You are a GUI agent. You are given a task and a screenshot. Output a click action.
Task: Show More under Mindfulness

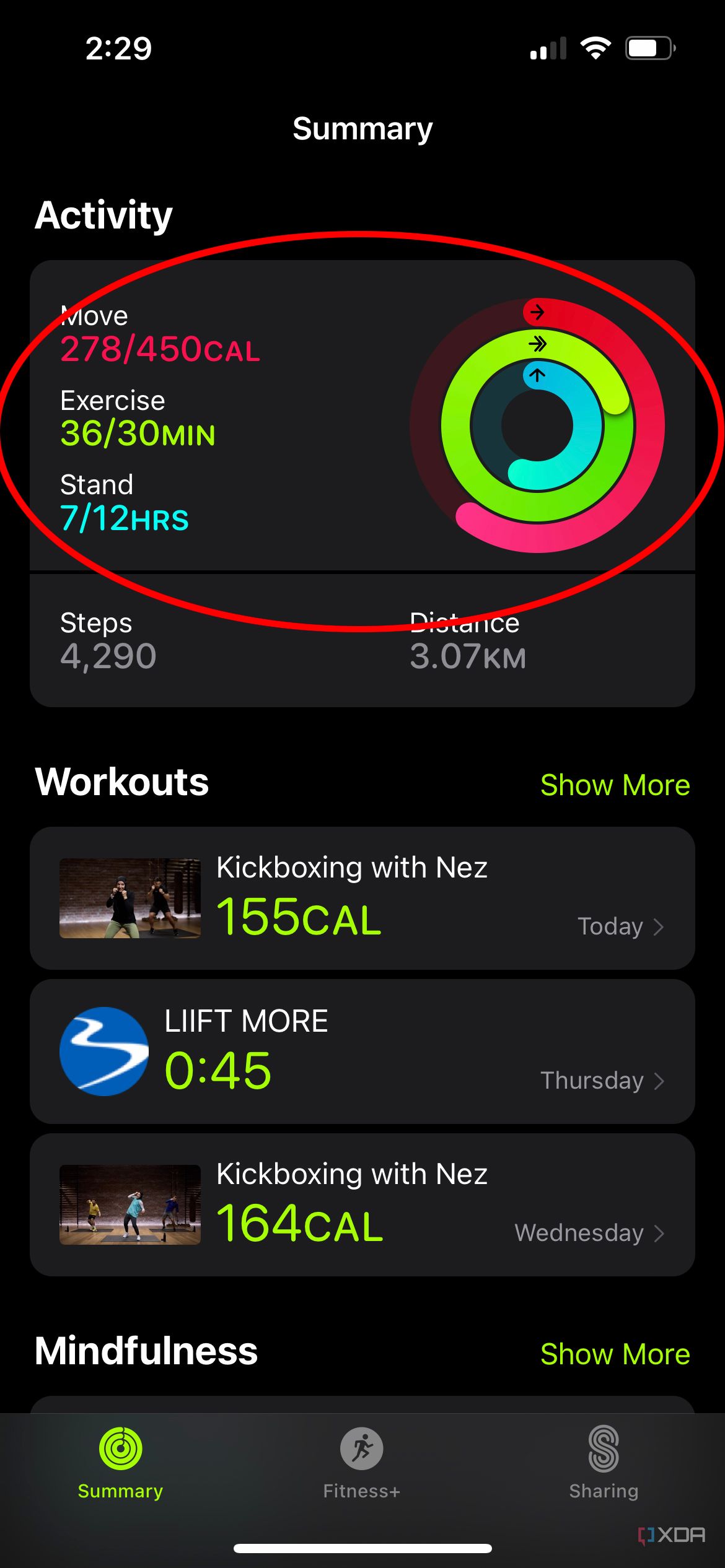[615, 1354]
